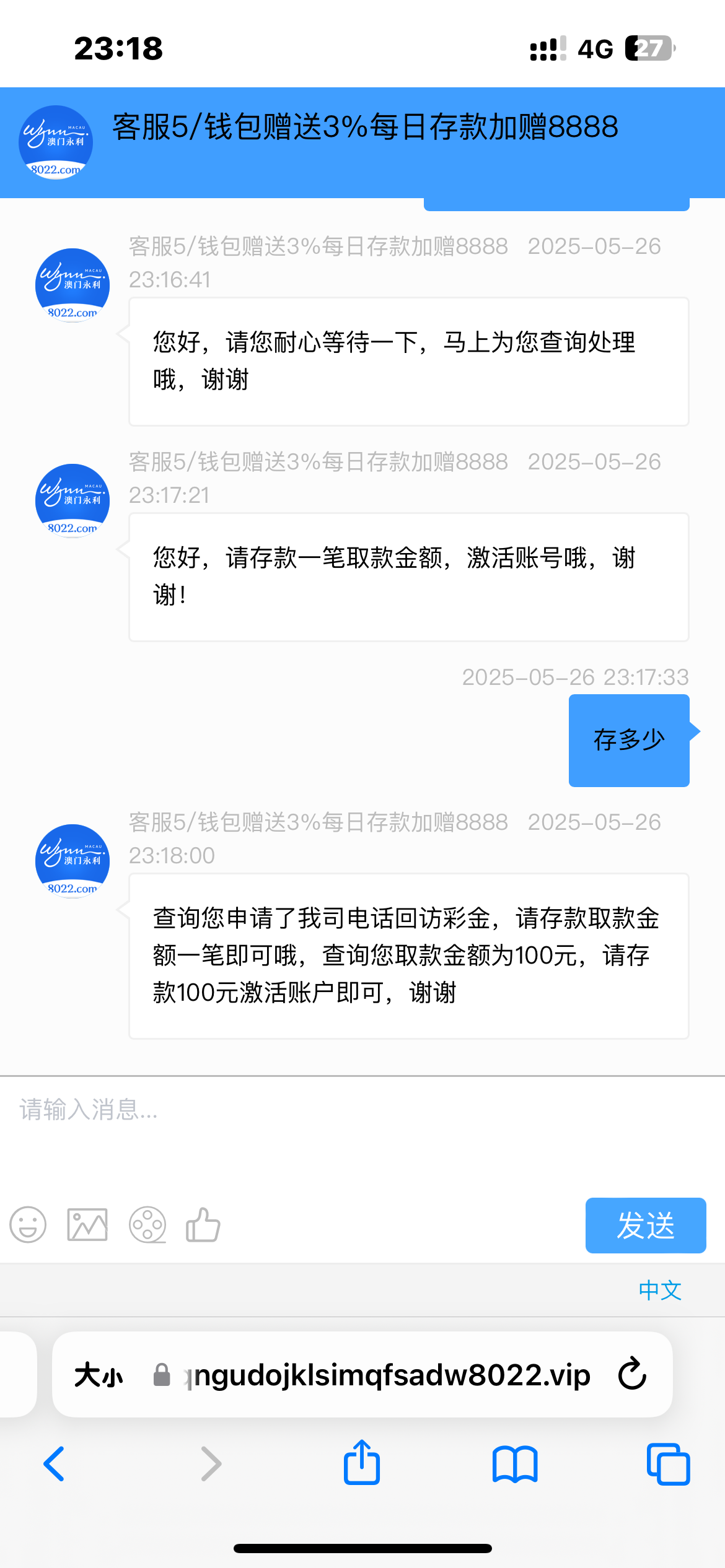The height and width of the screenshot is (1568, 725).
Task: Reload the page
Action: click(633, 1374)
